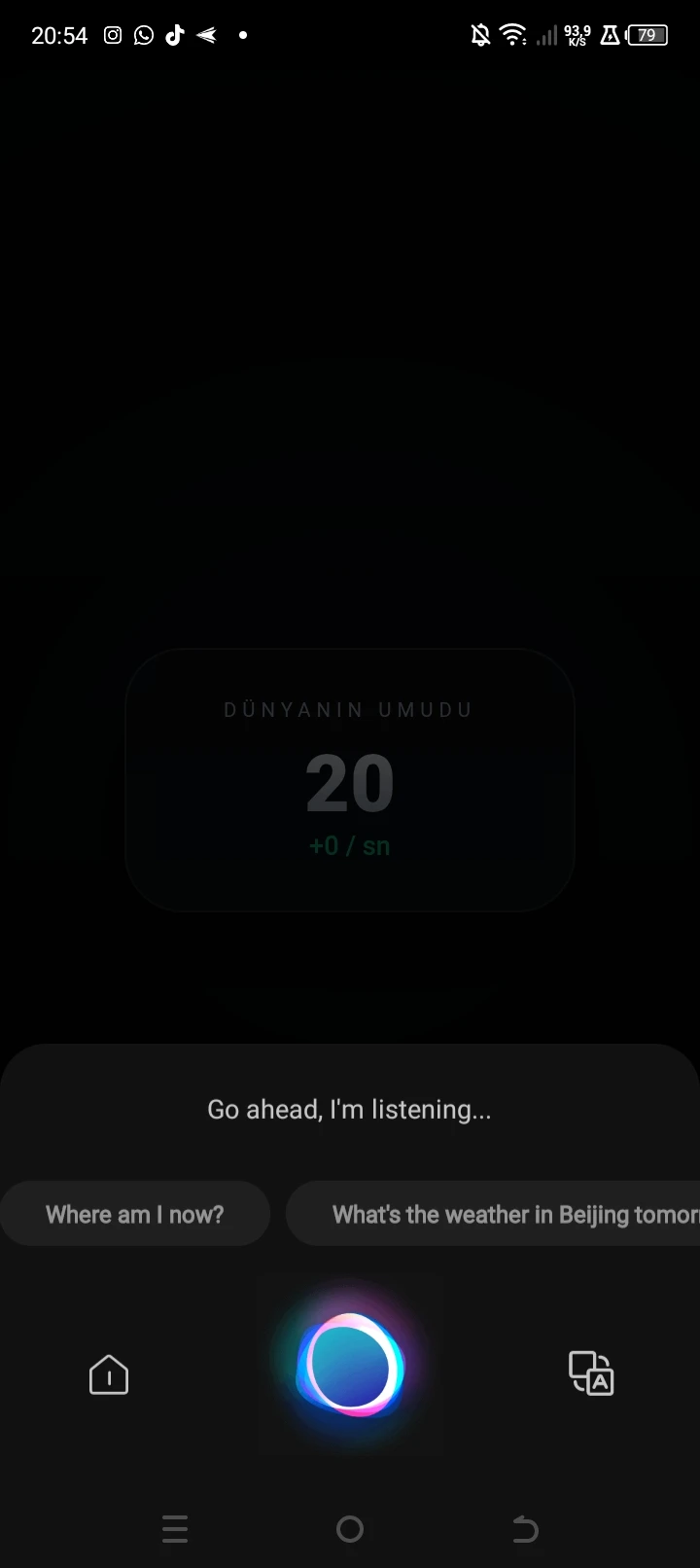700x1568 pixels.
Task: Open the screen translate icon
Action: [590, 1372]
